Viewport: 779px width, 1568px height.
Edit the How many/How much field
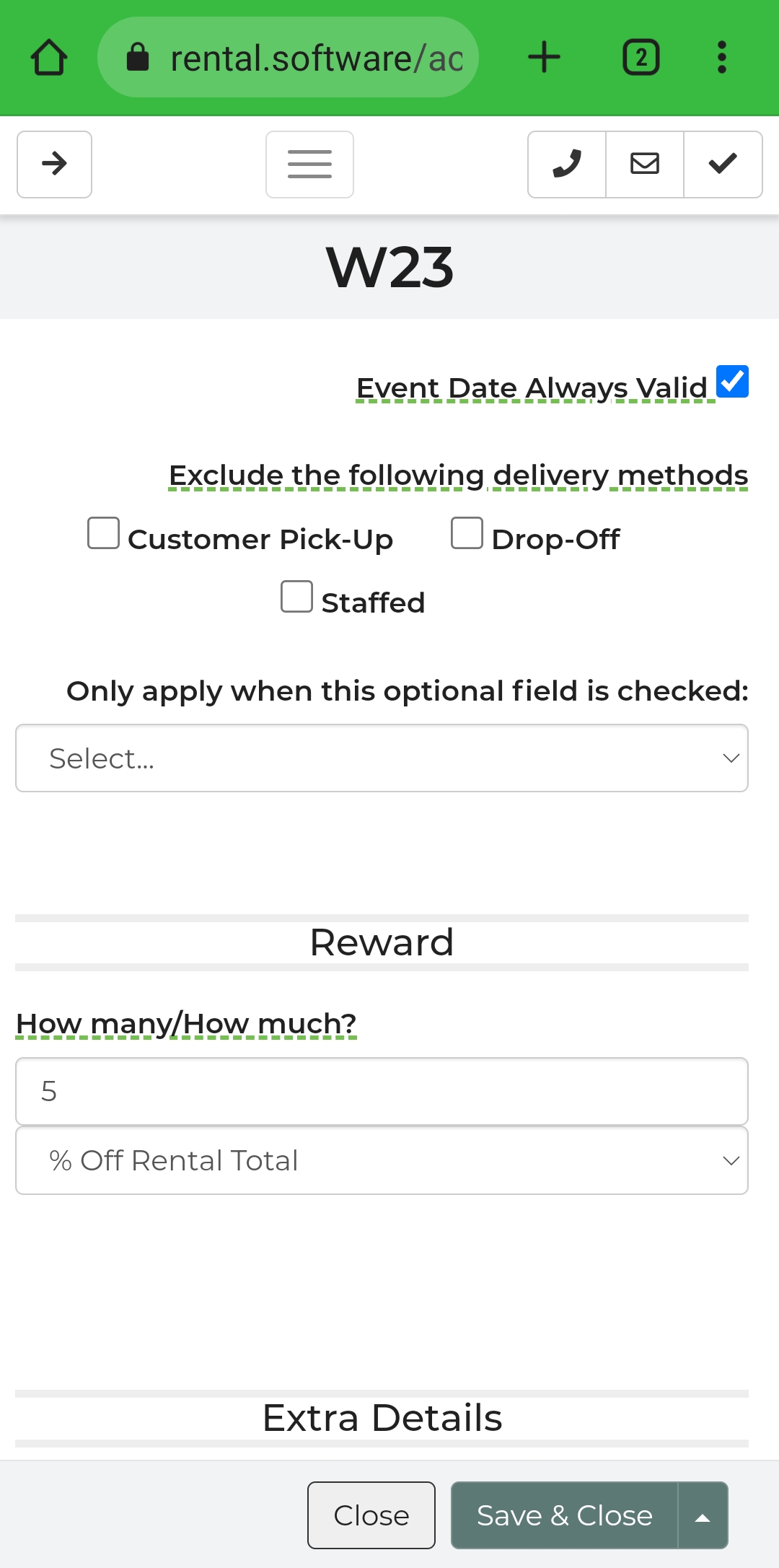(x=382, y=1091)
